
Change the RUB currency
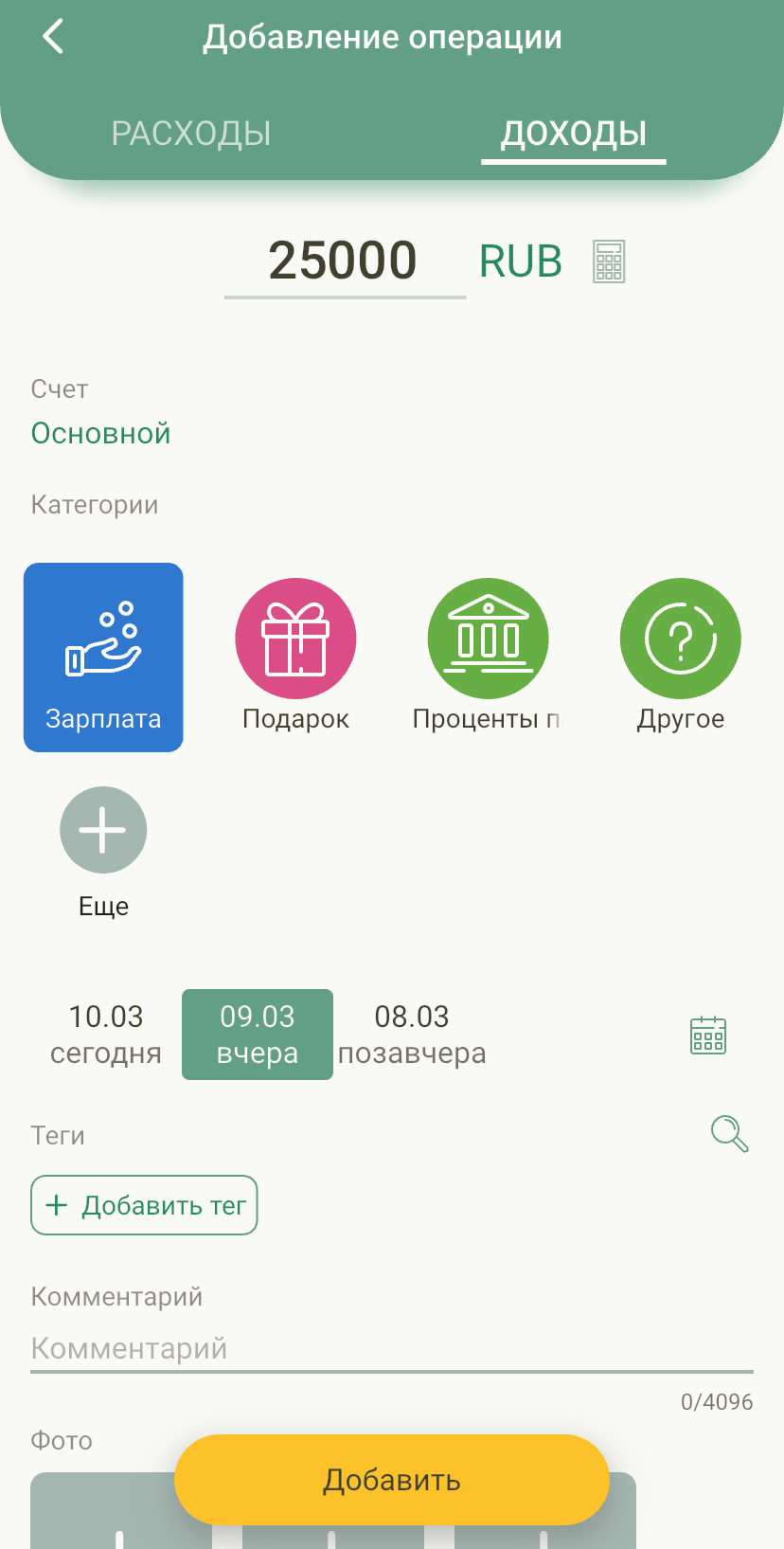tap(521, 261)
